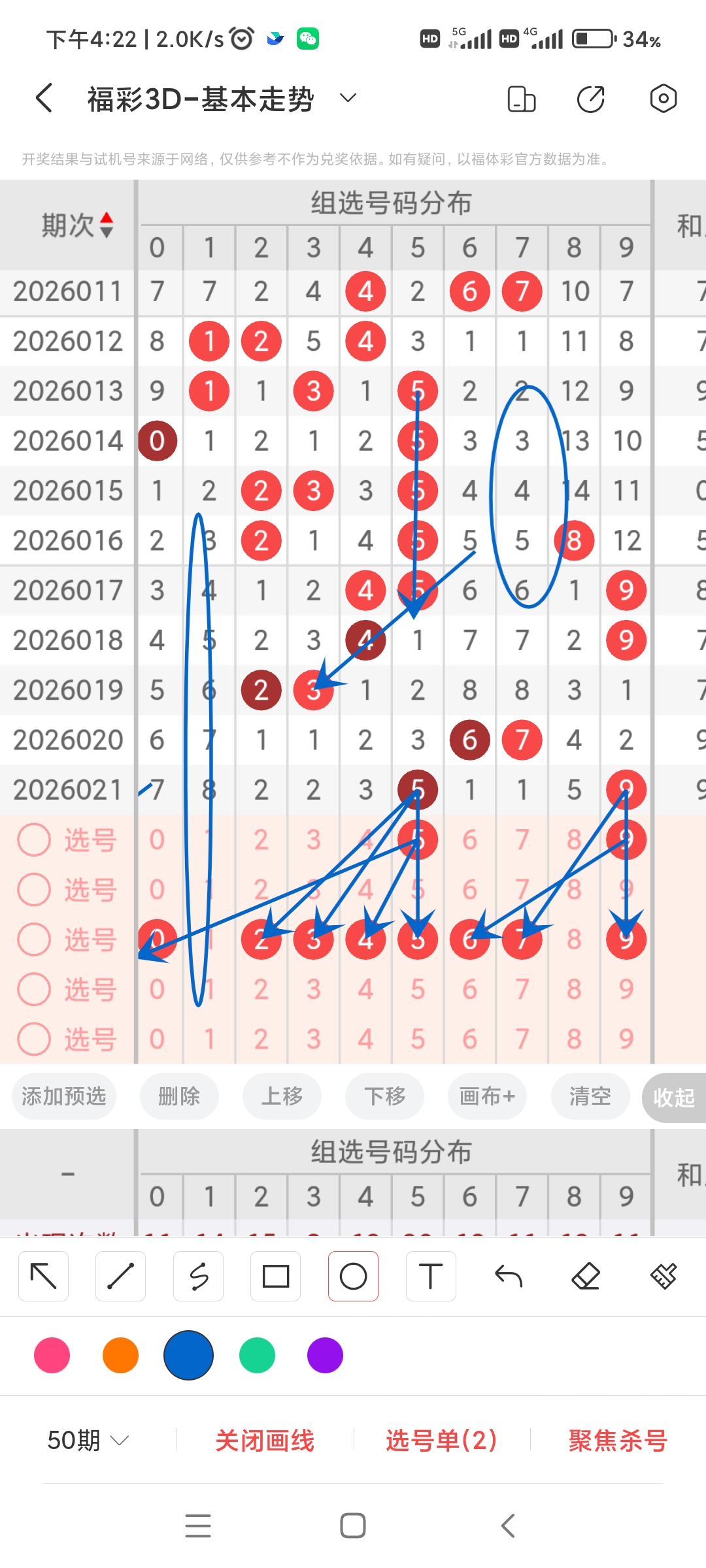Select the arrow drawing tool

[x=43, y=1275]
